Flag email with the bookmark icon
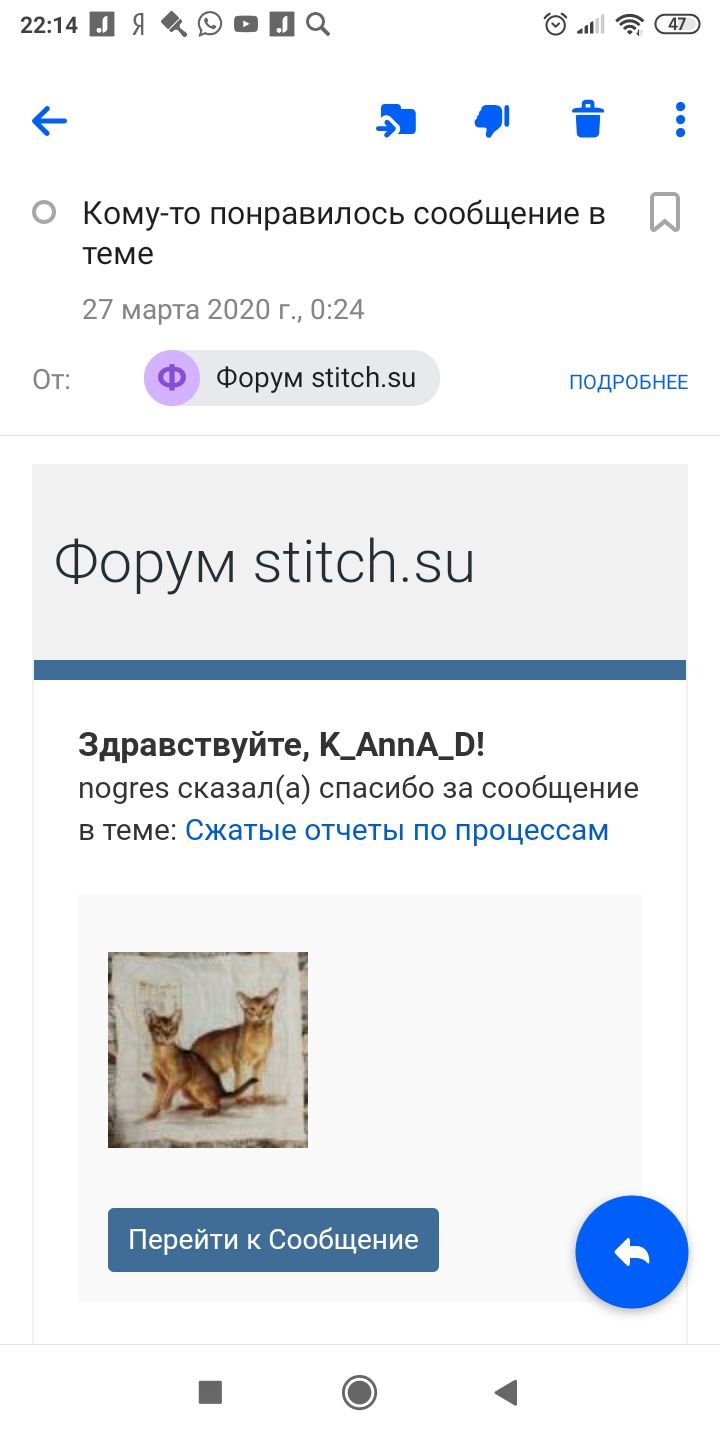The width and height of the screenshot is (720, 1440). point(665,213)
